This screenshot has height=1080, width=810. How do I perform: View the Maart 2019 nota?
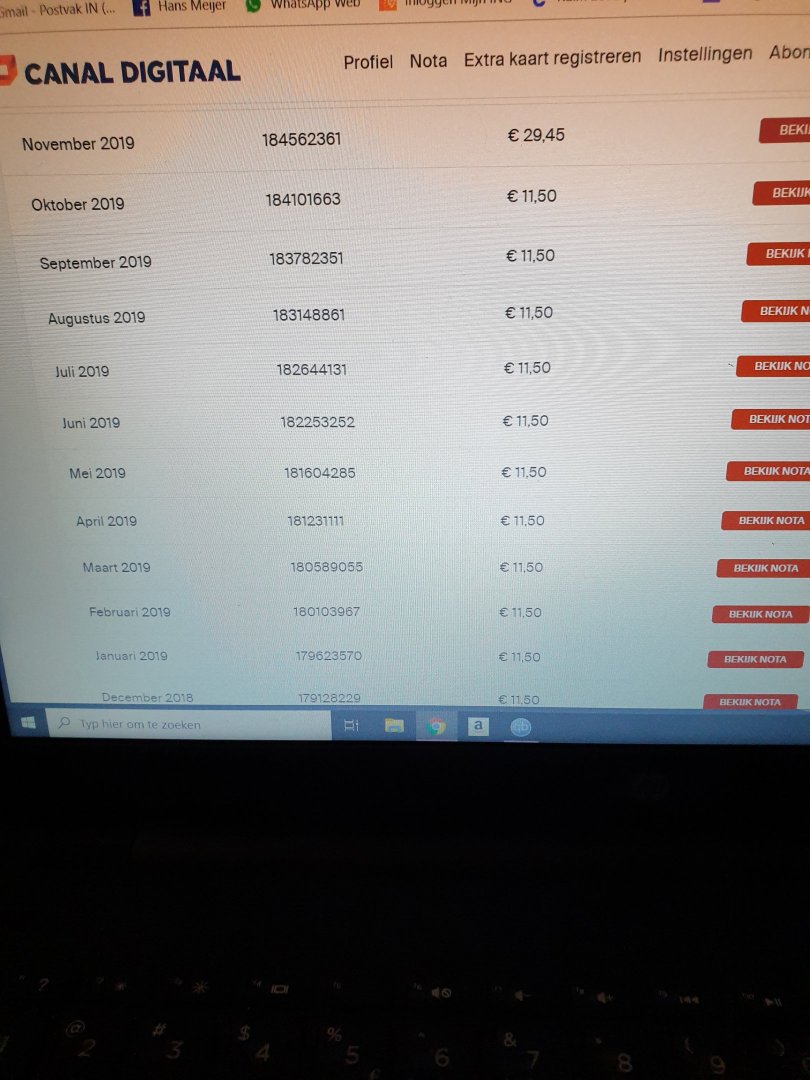coord(762,568)
